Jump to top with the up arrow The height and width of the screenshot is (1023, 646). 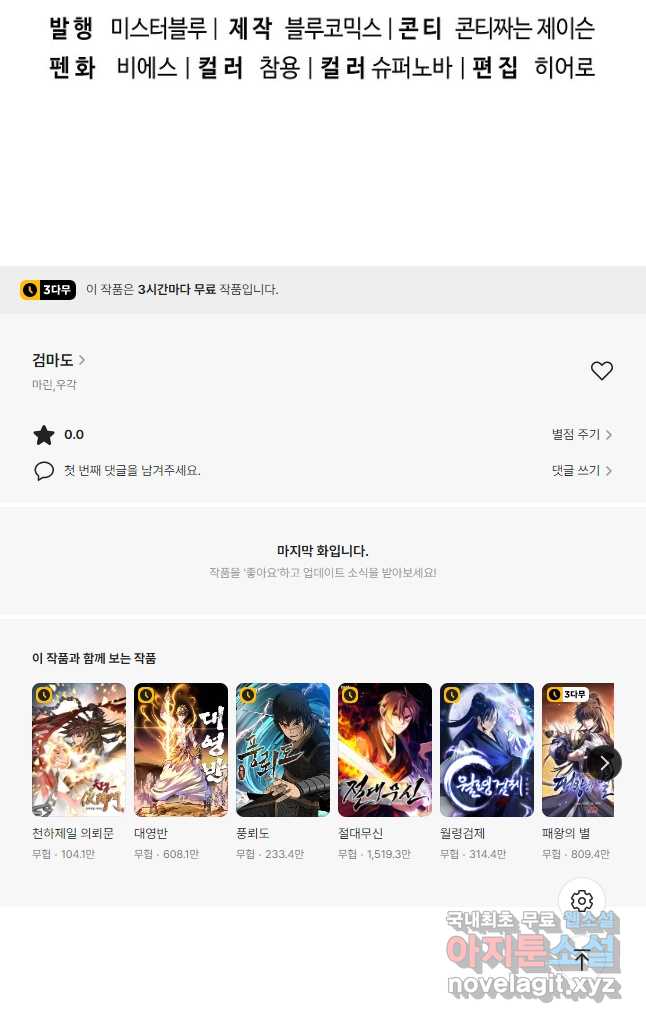(582, 959)
